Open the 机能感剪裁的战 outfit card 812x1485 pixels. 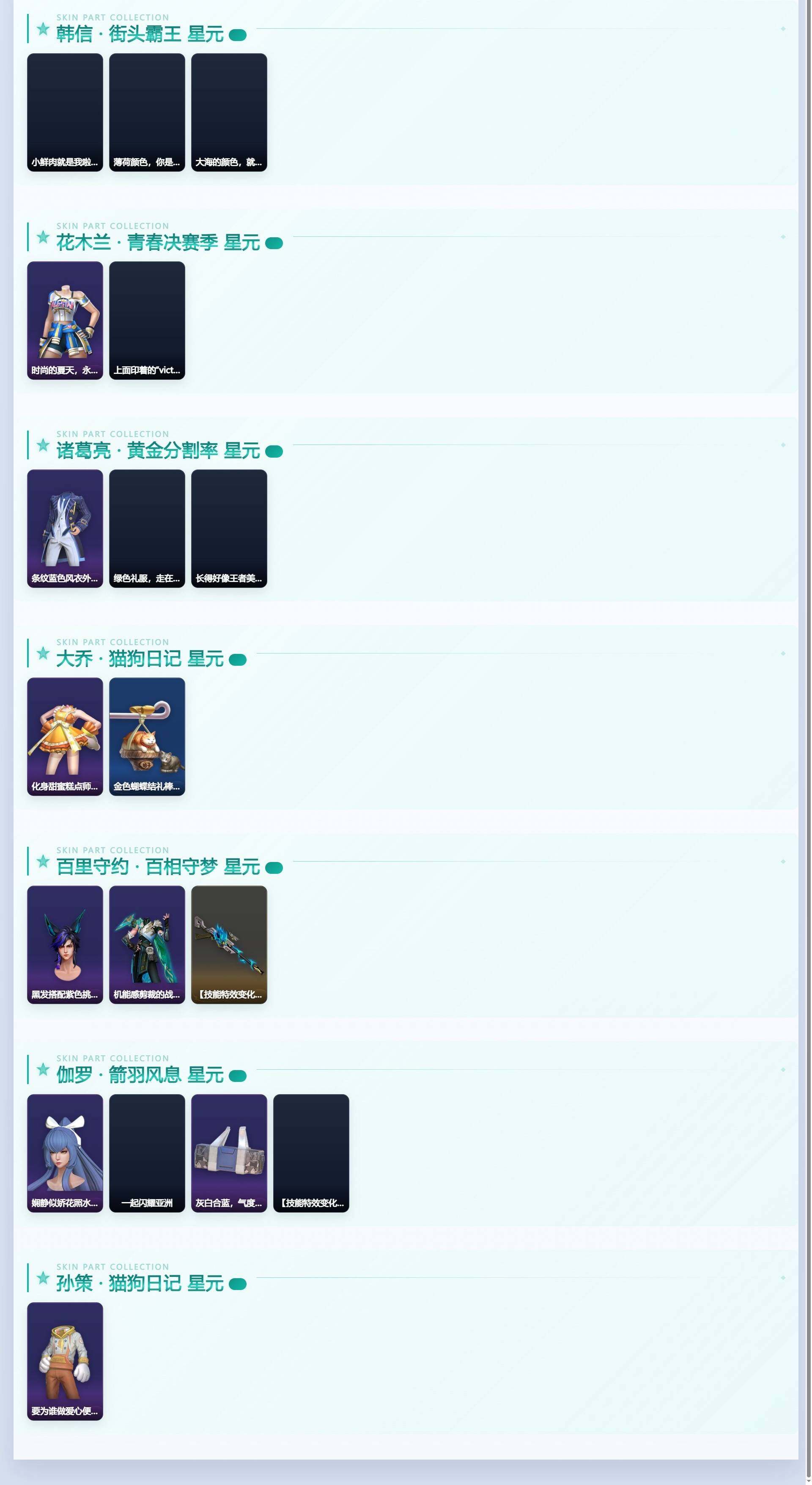[x=147, y=945]
